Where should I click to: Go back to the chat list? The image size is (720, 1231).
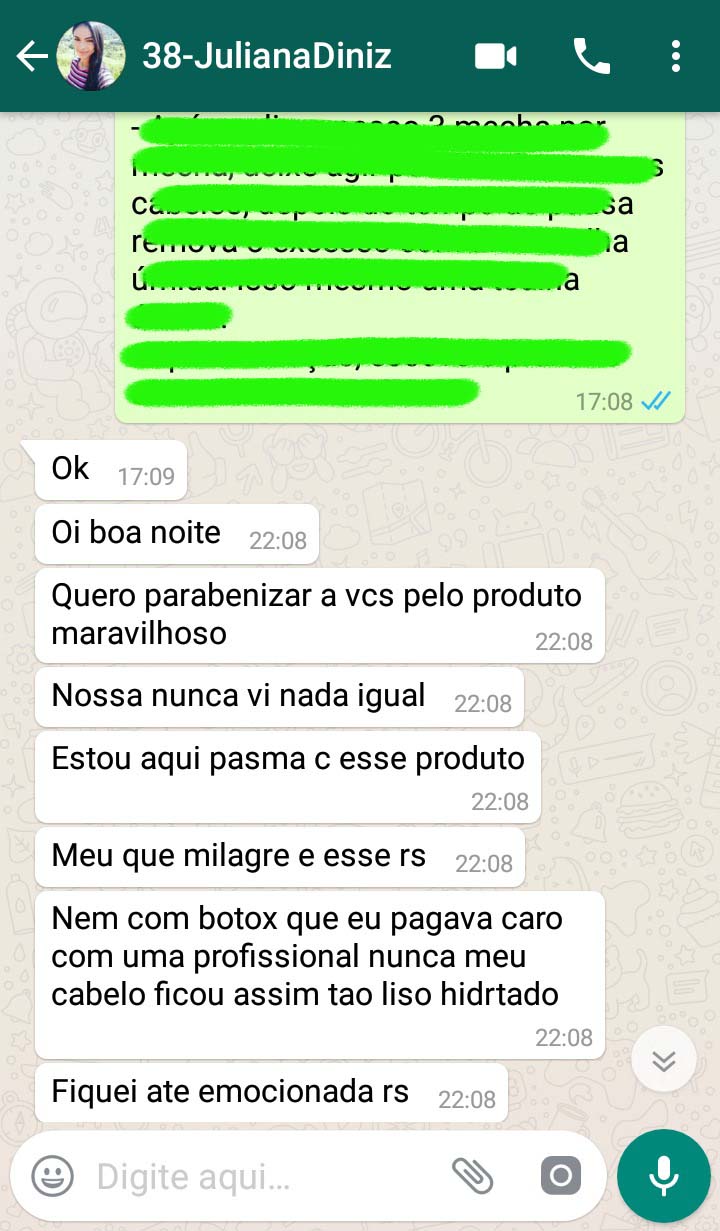point(32,57)
